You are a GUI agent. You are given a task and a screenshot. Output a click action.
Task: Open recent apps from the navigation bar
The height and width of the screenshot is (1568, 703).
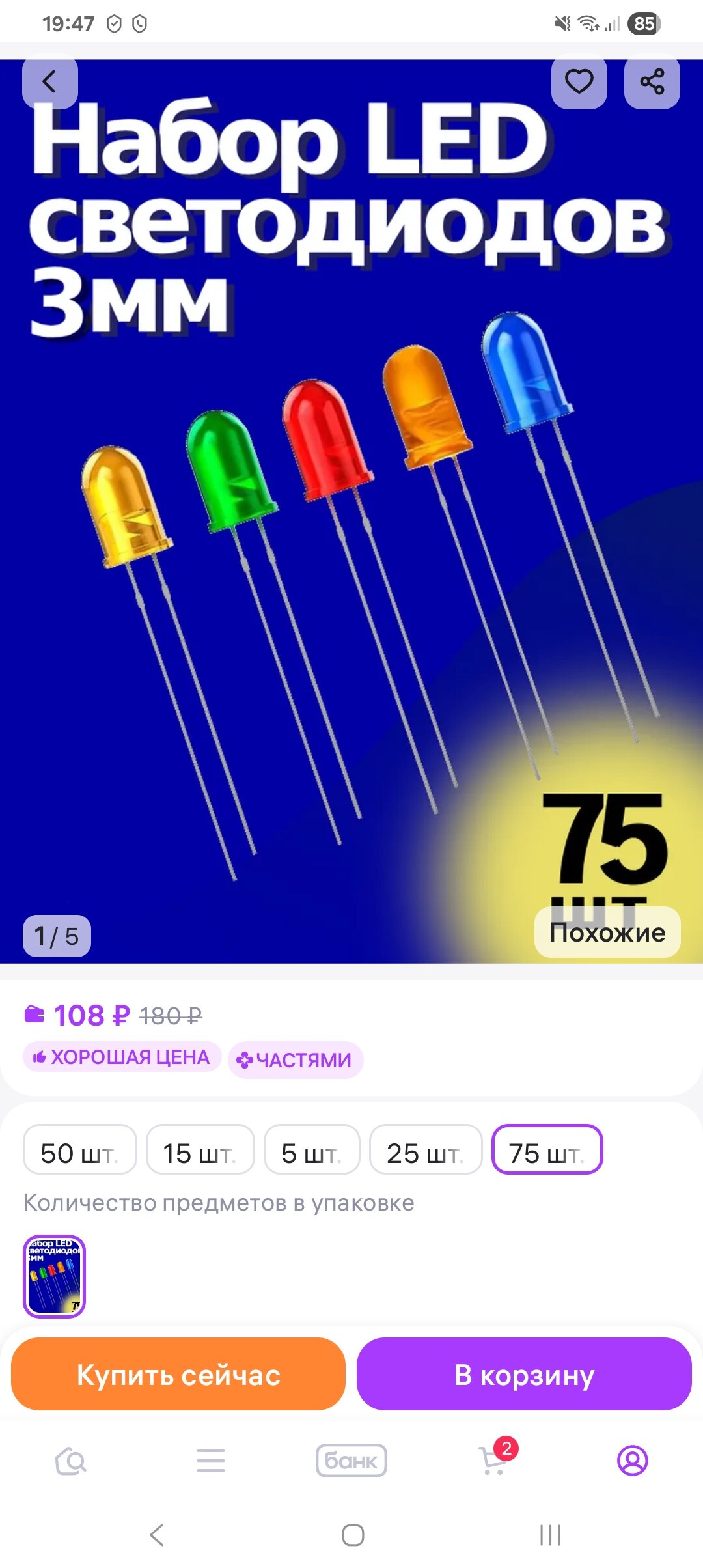click(x=550, y=1535)
